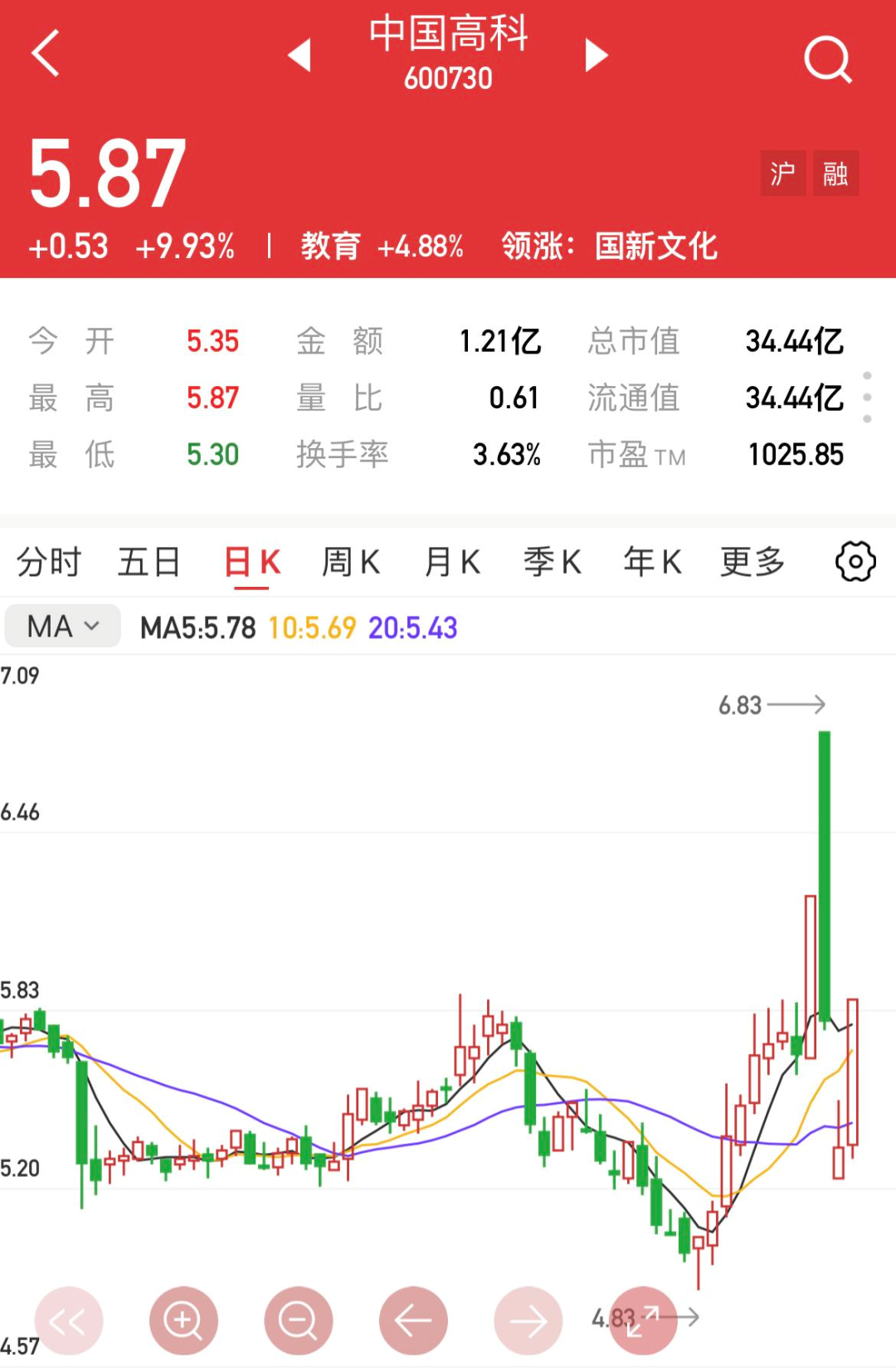This screenshot has width=896, height=1372.
Task: View the 季K chart tab
Action: 552,562
